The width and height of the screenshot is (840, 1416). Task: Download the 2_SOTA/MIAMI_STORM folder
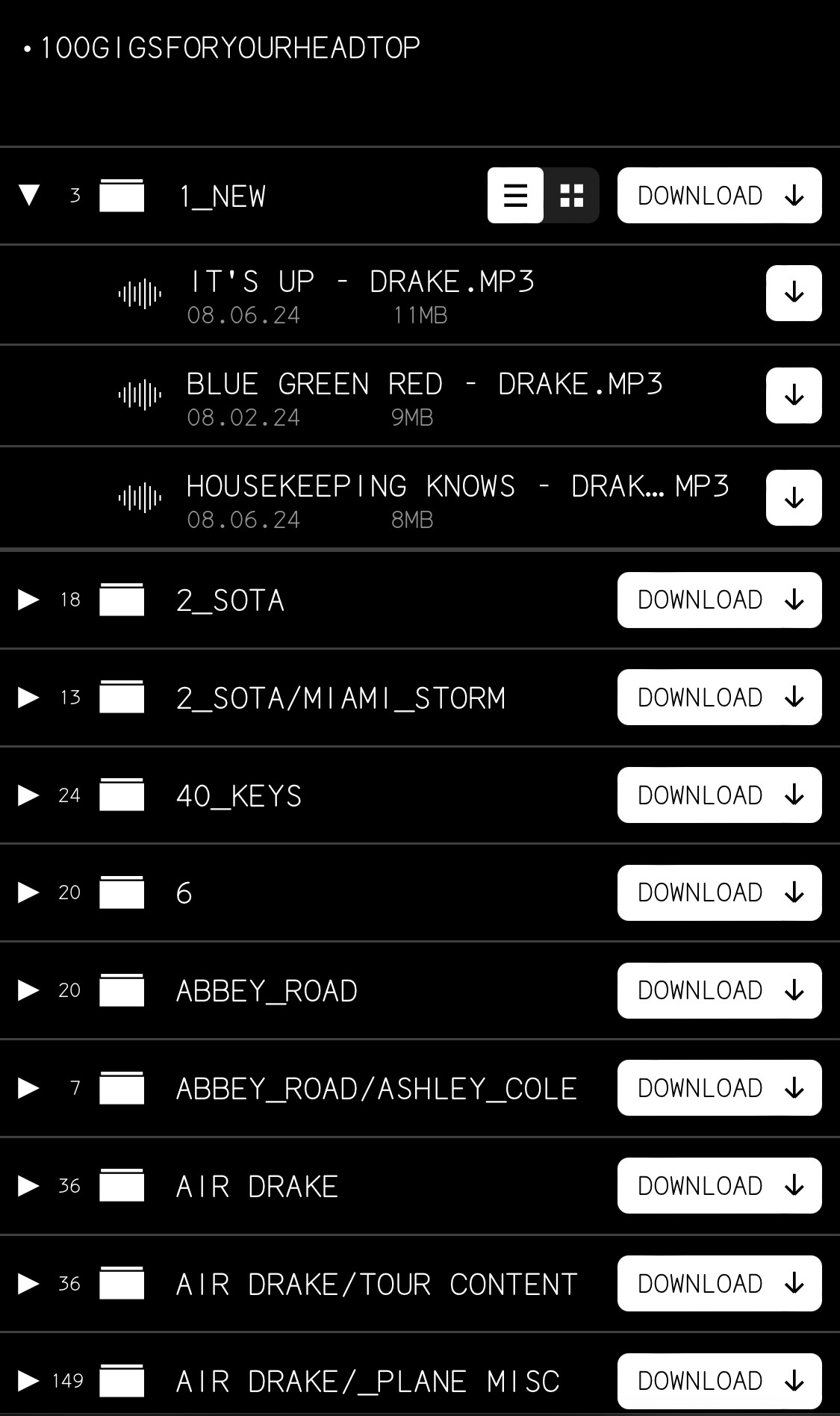click(719, 698)
